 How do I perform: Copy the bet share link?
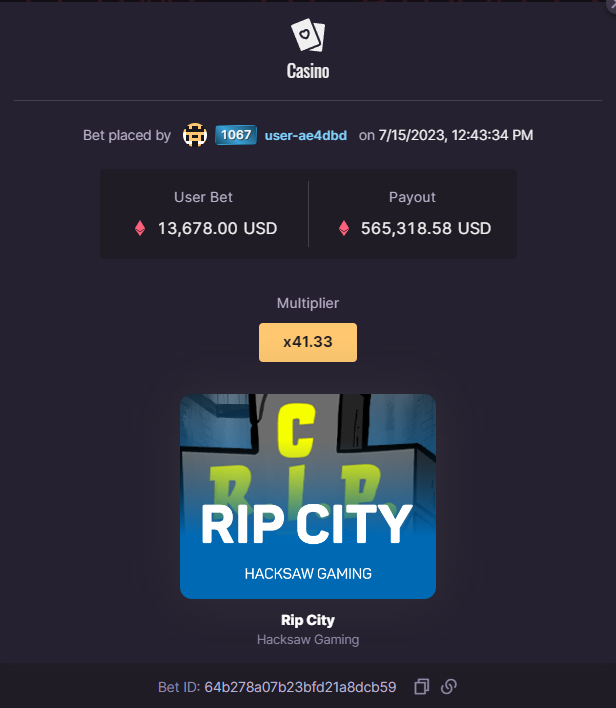[x=450, y=687]
